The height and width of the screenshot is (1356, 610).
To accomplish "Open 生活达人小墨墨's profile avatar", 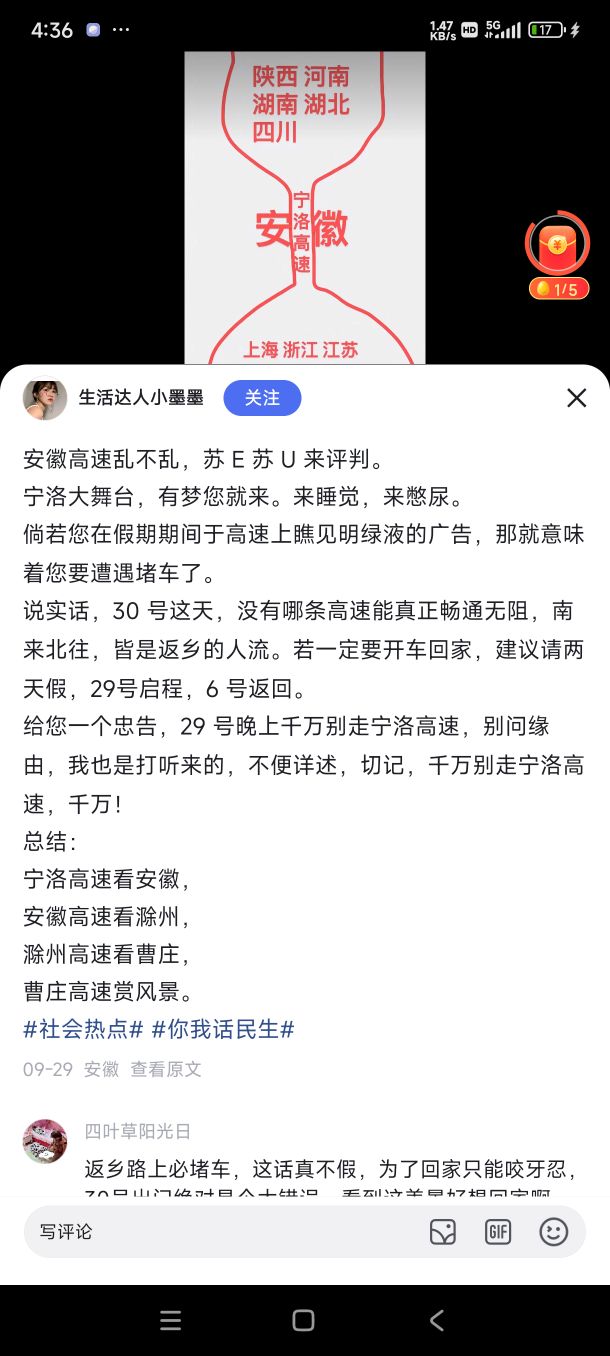I will pos(45,398).
